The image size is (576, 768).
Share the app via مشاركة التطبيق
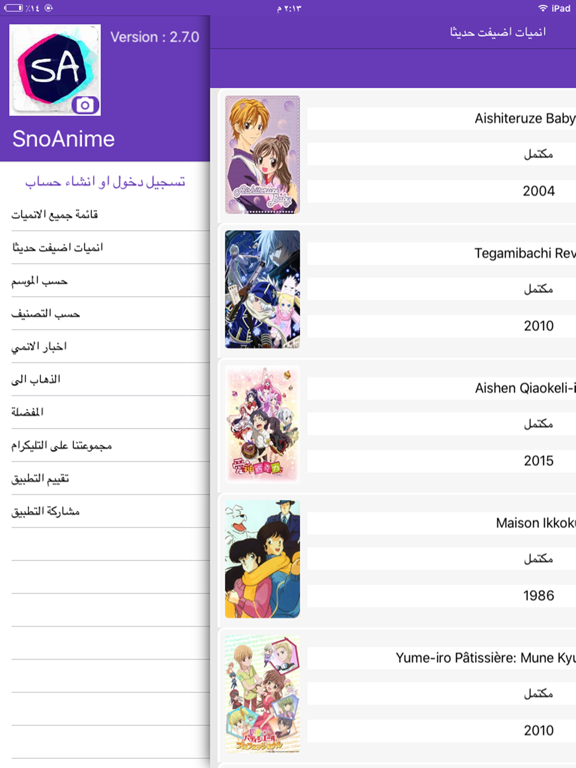click(x=105, y=511)
